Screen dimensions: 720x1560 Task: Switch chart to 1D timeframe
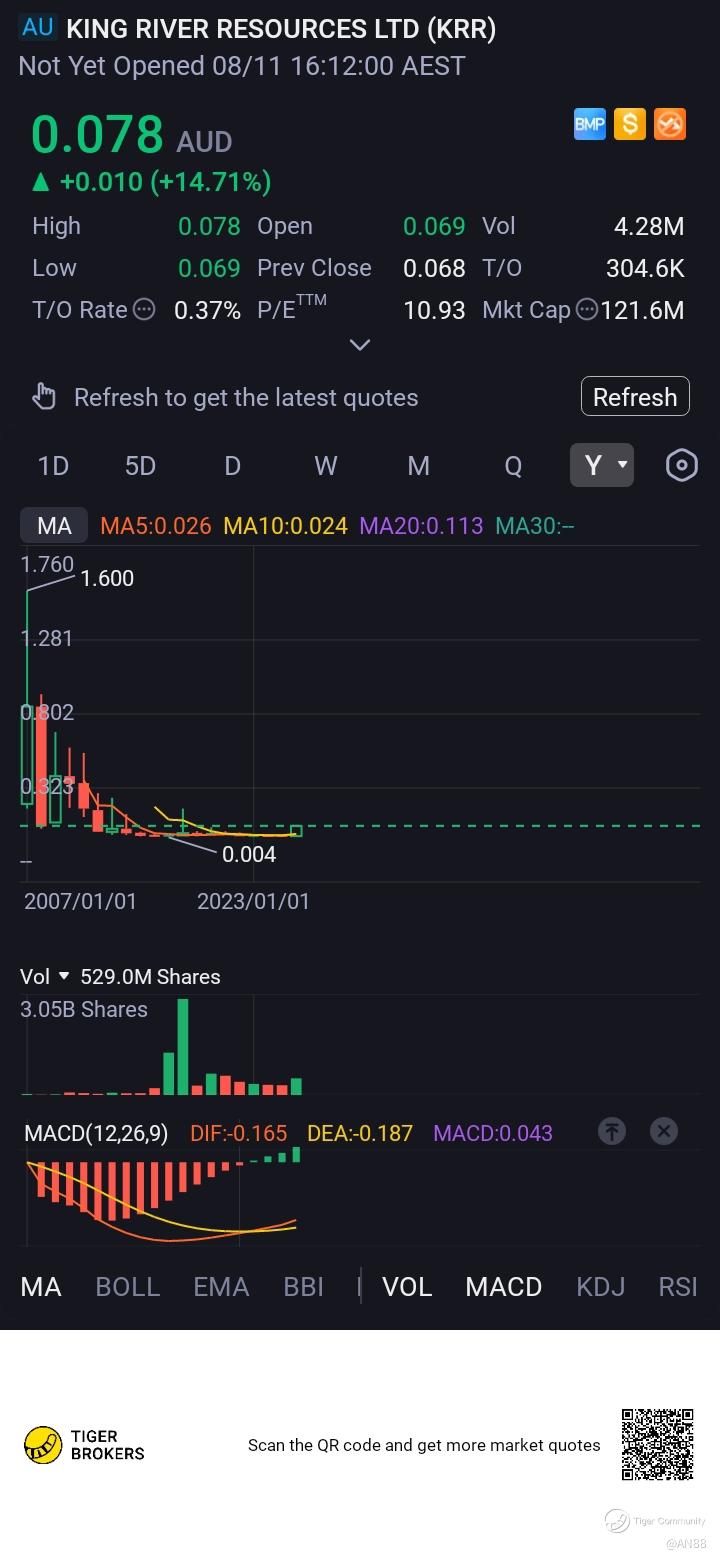(53, 466)
